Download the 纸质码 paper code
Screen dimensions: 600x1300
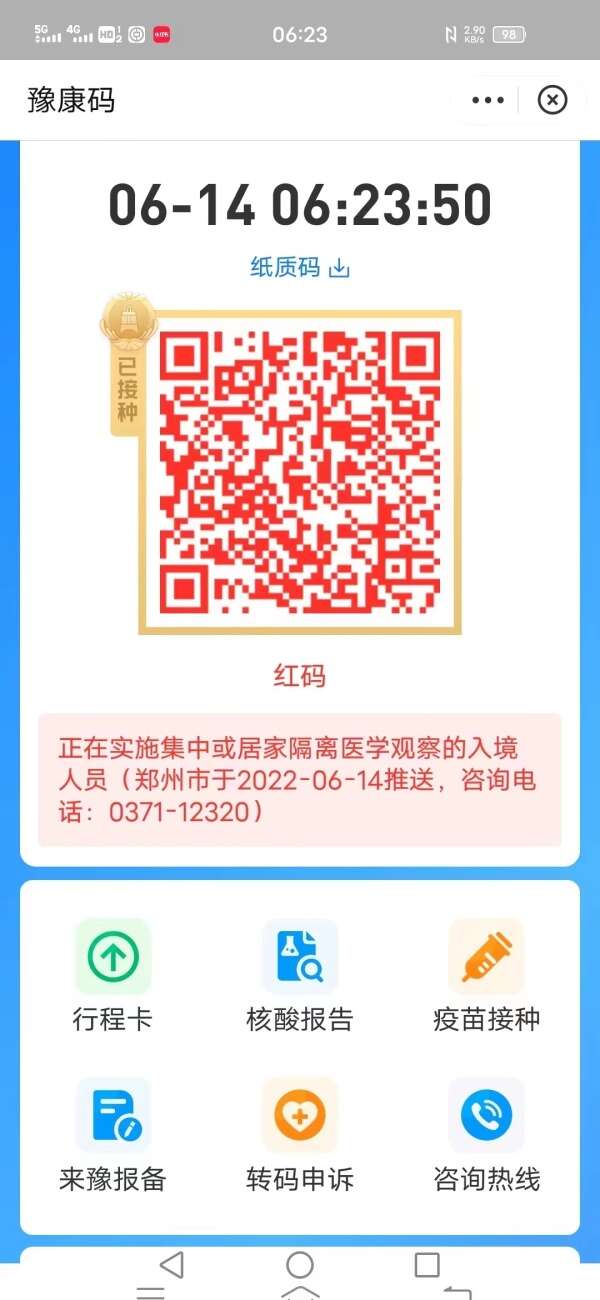pos(300,268)
